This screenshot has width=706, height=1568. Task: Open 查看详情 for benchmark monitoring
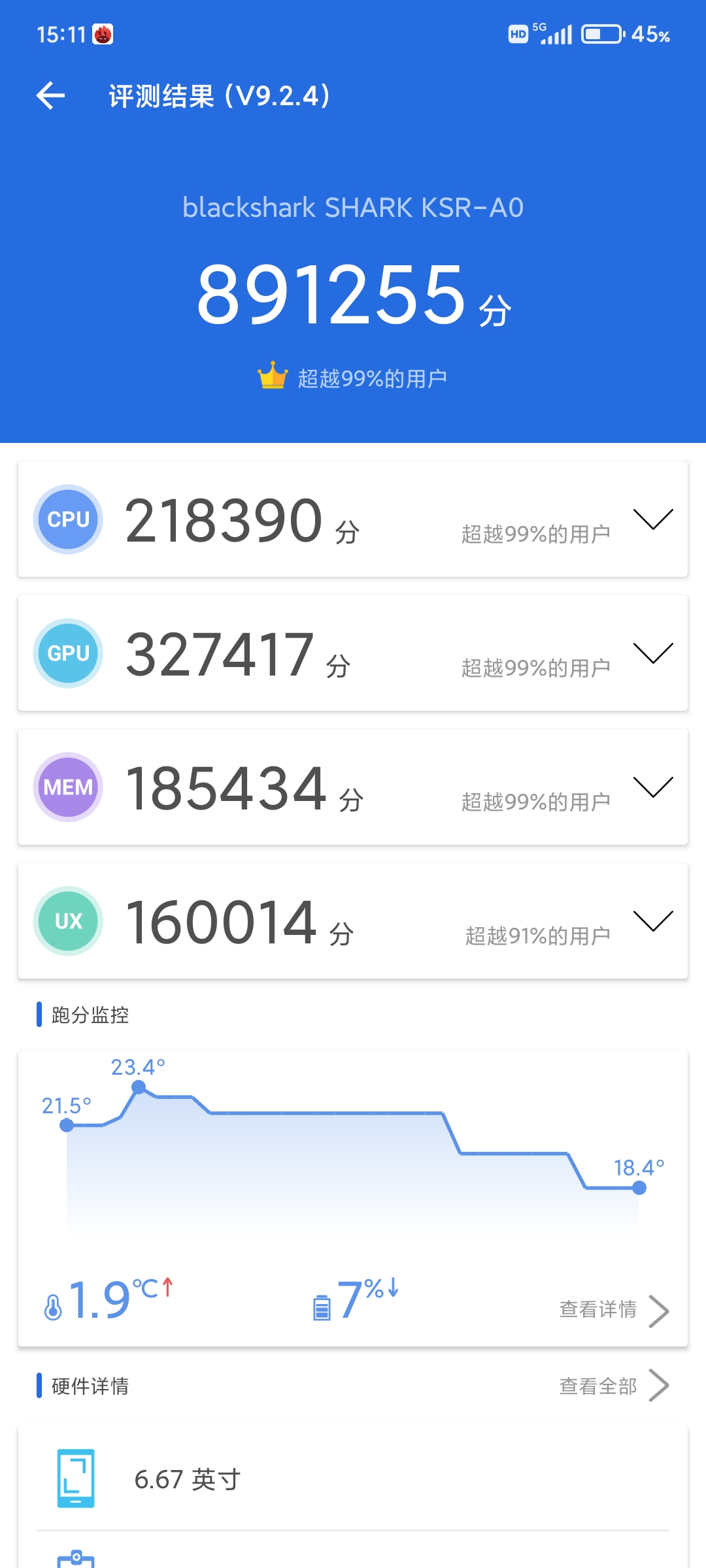614,1310
